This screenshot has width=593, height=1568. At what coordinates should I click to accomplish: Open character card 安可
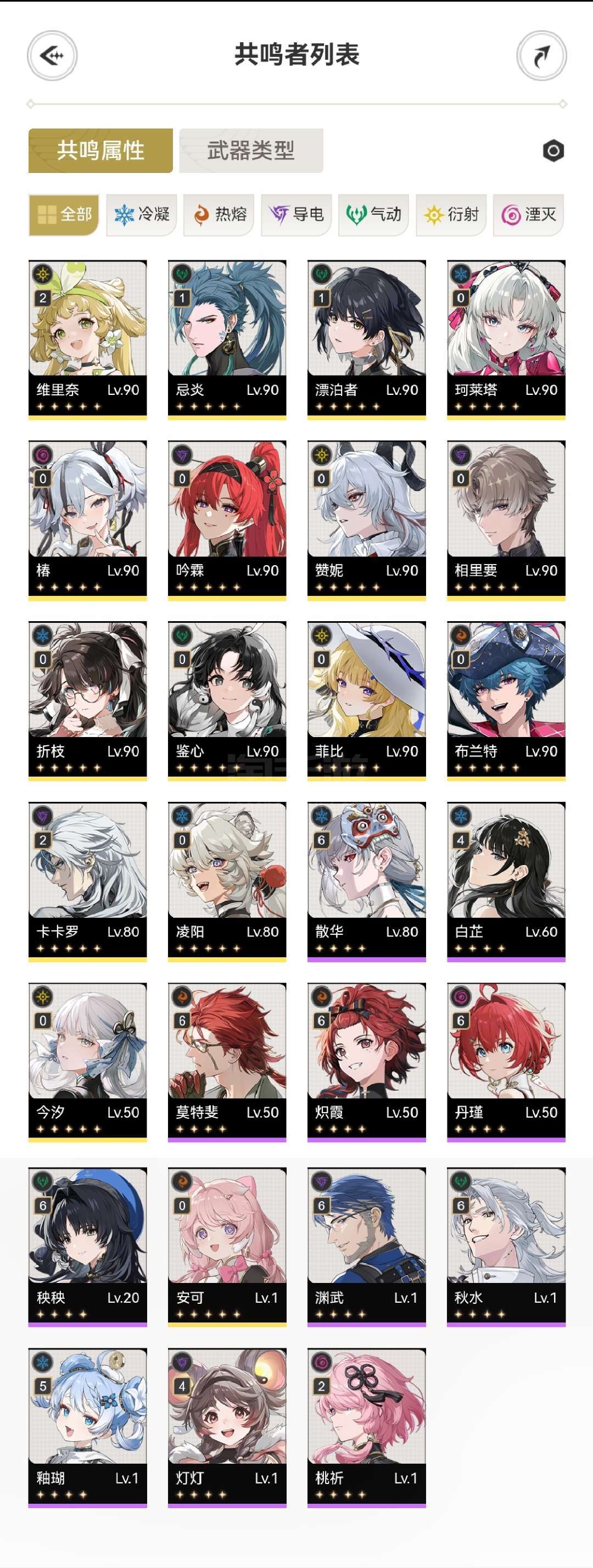(227, 1247)
